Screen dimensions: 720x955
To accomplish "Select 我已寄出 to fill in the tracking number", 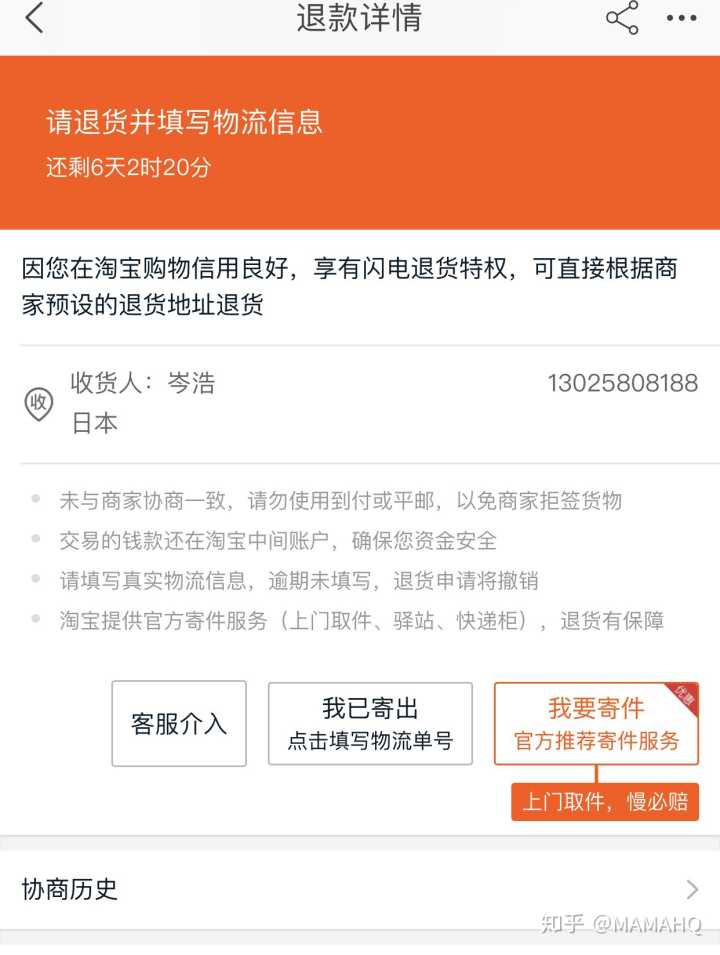I will (x=370, y=724).
